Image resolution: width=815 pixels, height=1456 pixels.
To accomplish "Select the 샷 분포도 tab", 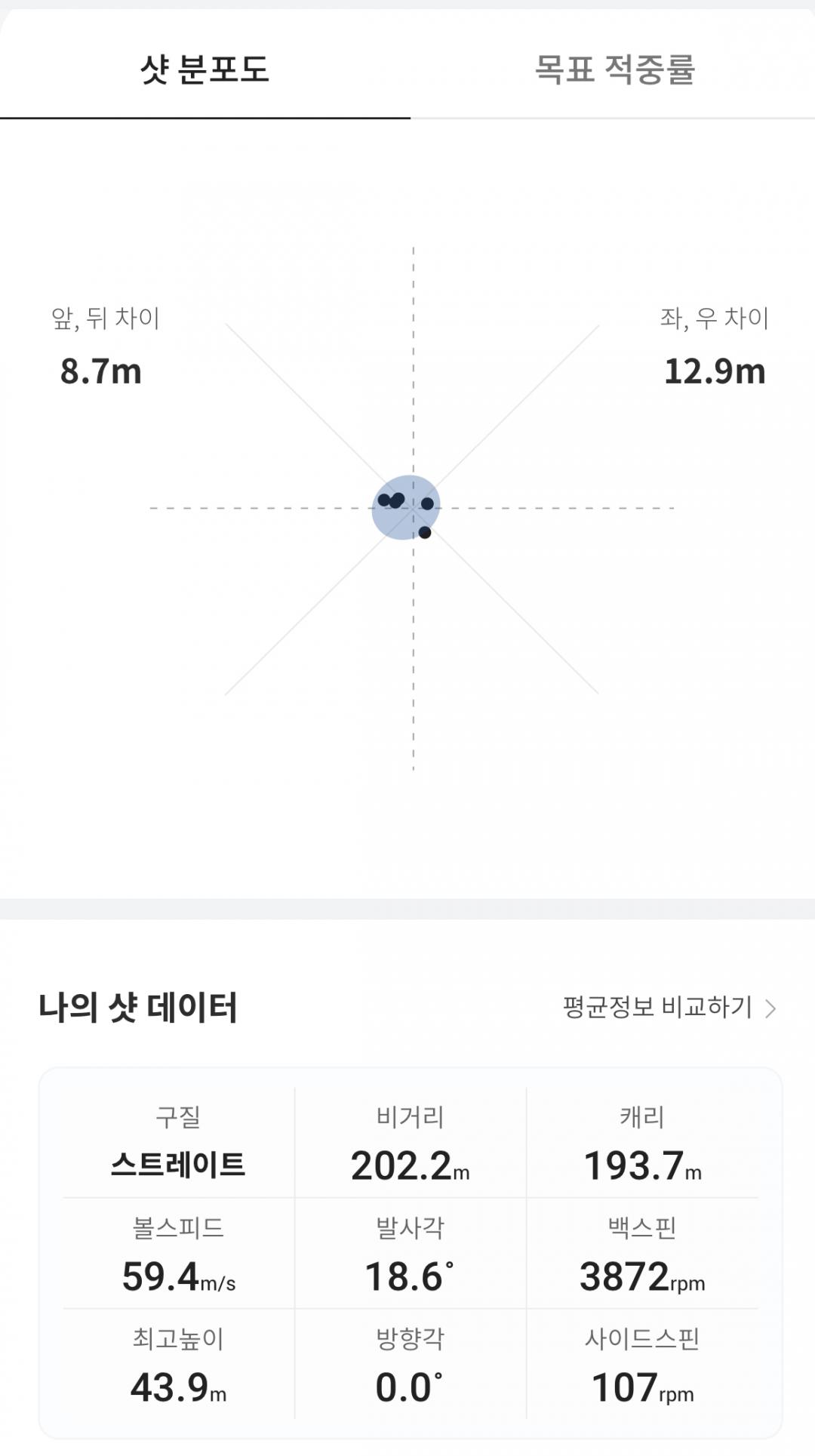I will click(x=205, y=69).
